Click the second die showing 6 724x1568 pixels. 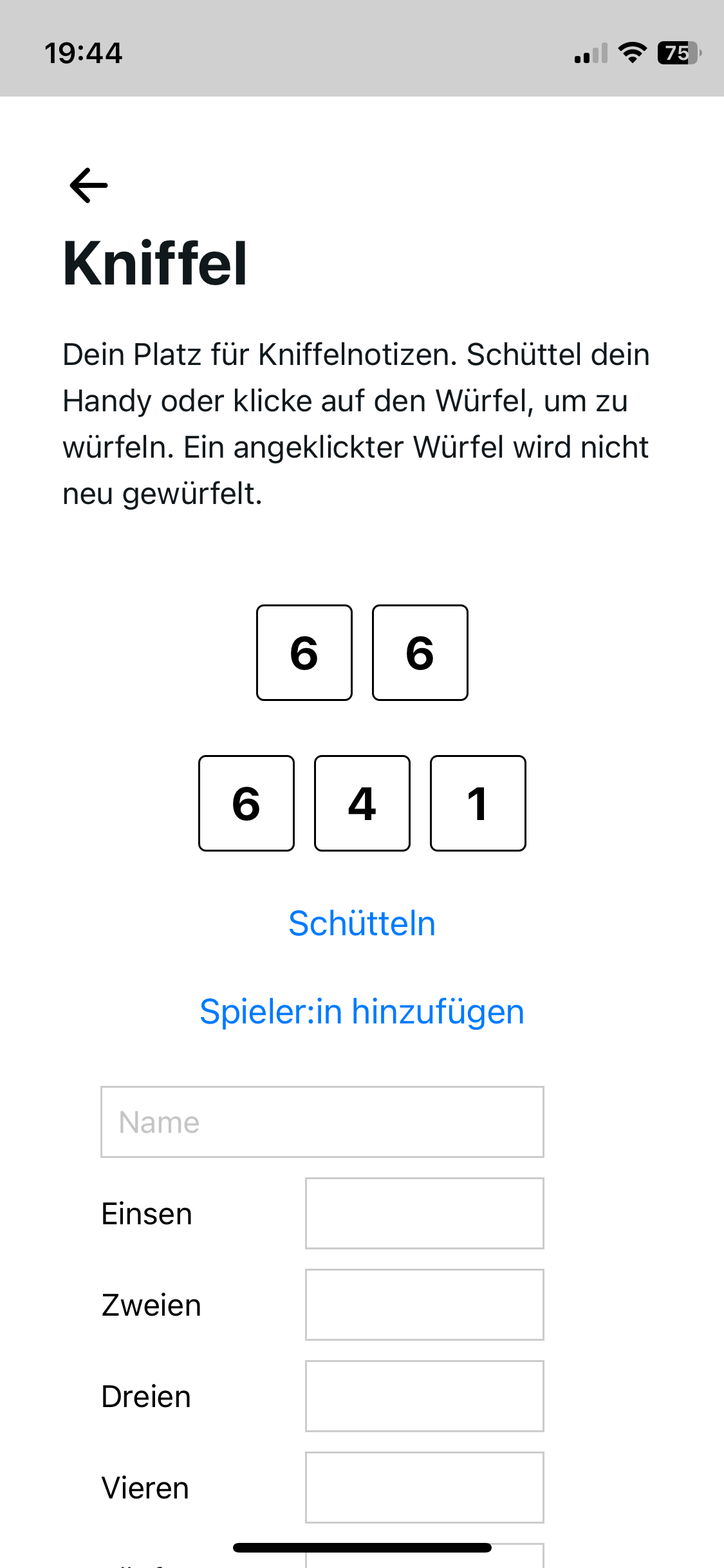pyautogui.click(x=419, y=652)
